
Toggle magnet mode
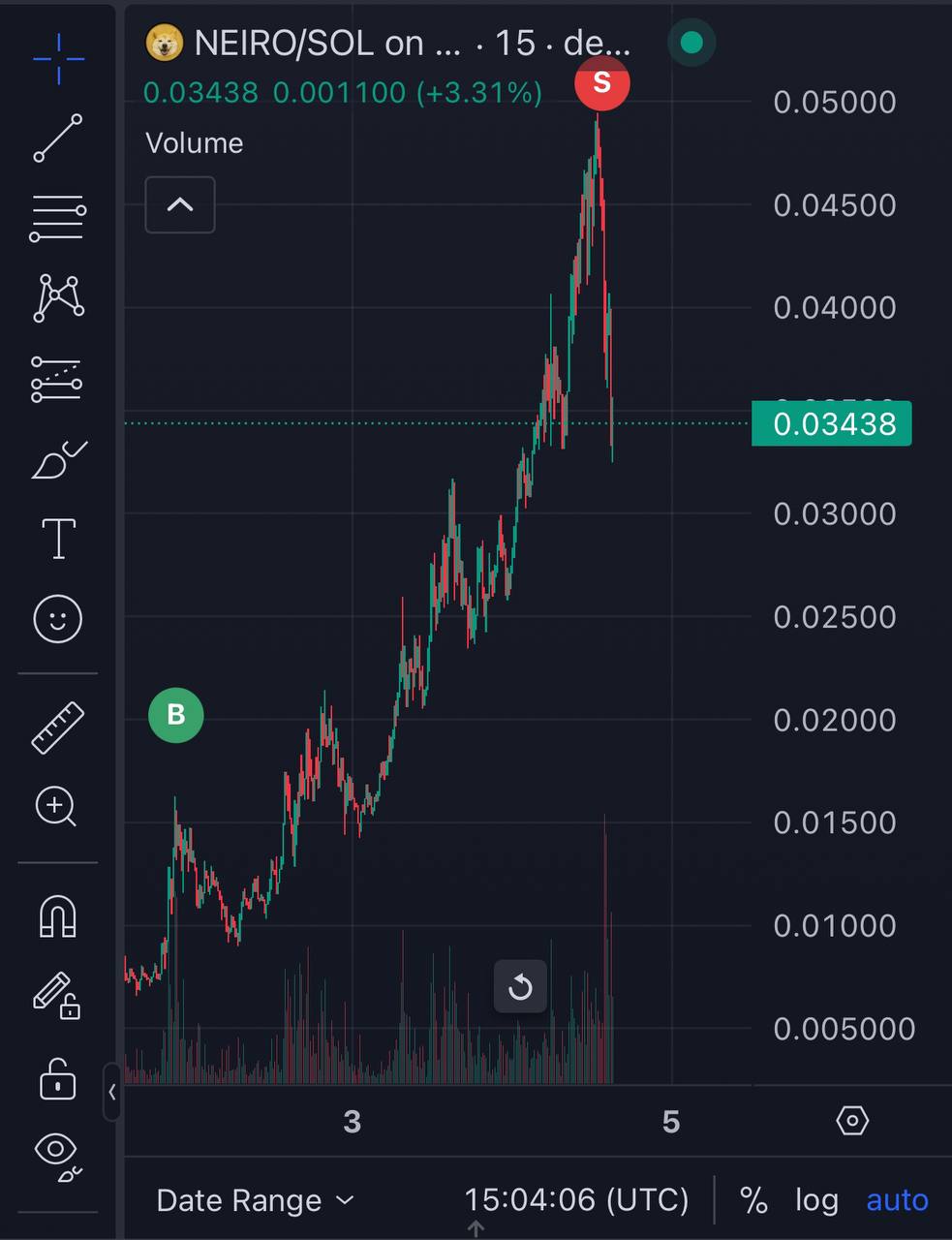pyautogui.click(x=57, y=915)
